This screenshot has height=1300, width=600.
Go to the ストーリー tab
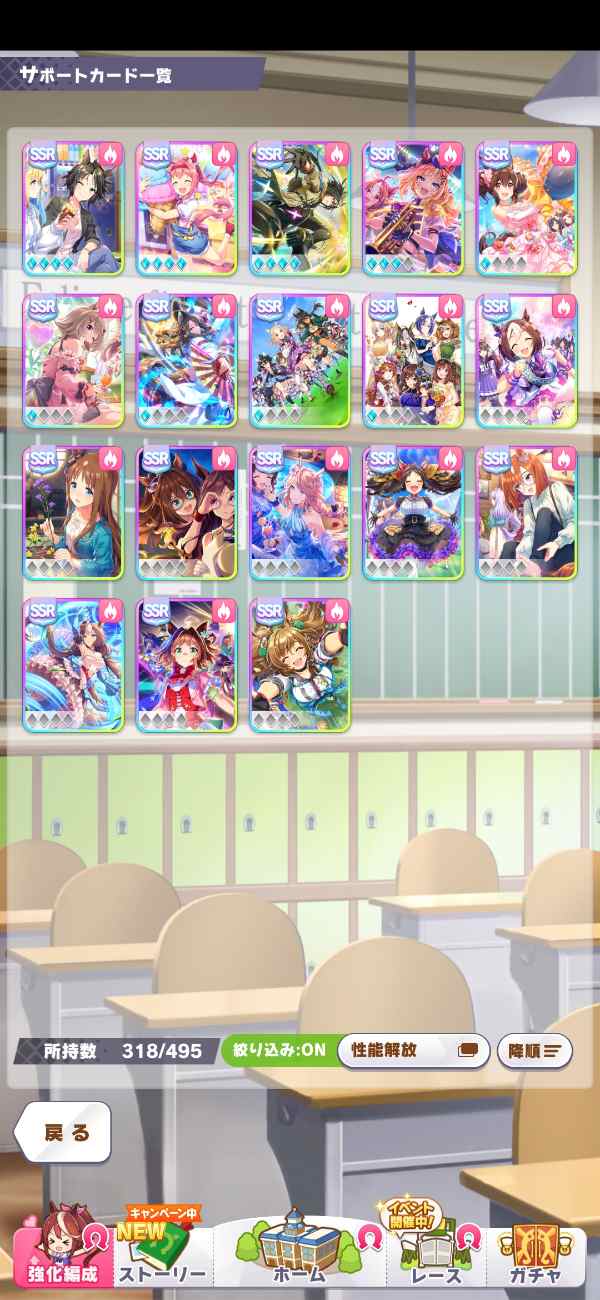[x=162, y=1255]
